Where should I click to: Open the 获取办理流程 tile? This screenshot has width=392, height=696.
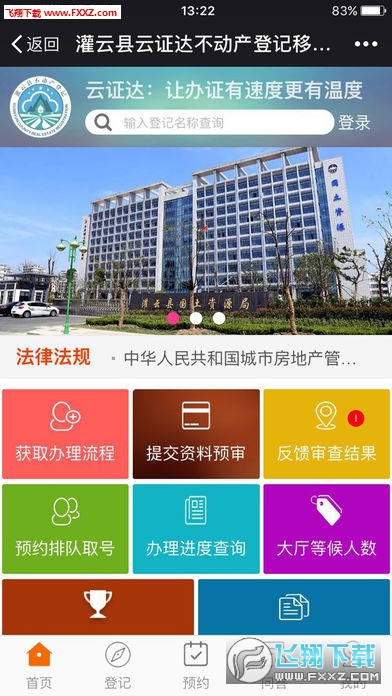65,434
